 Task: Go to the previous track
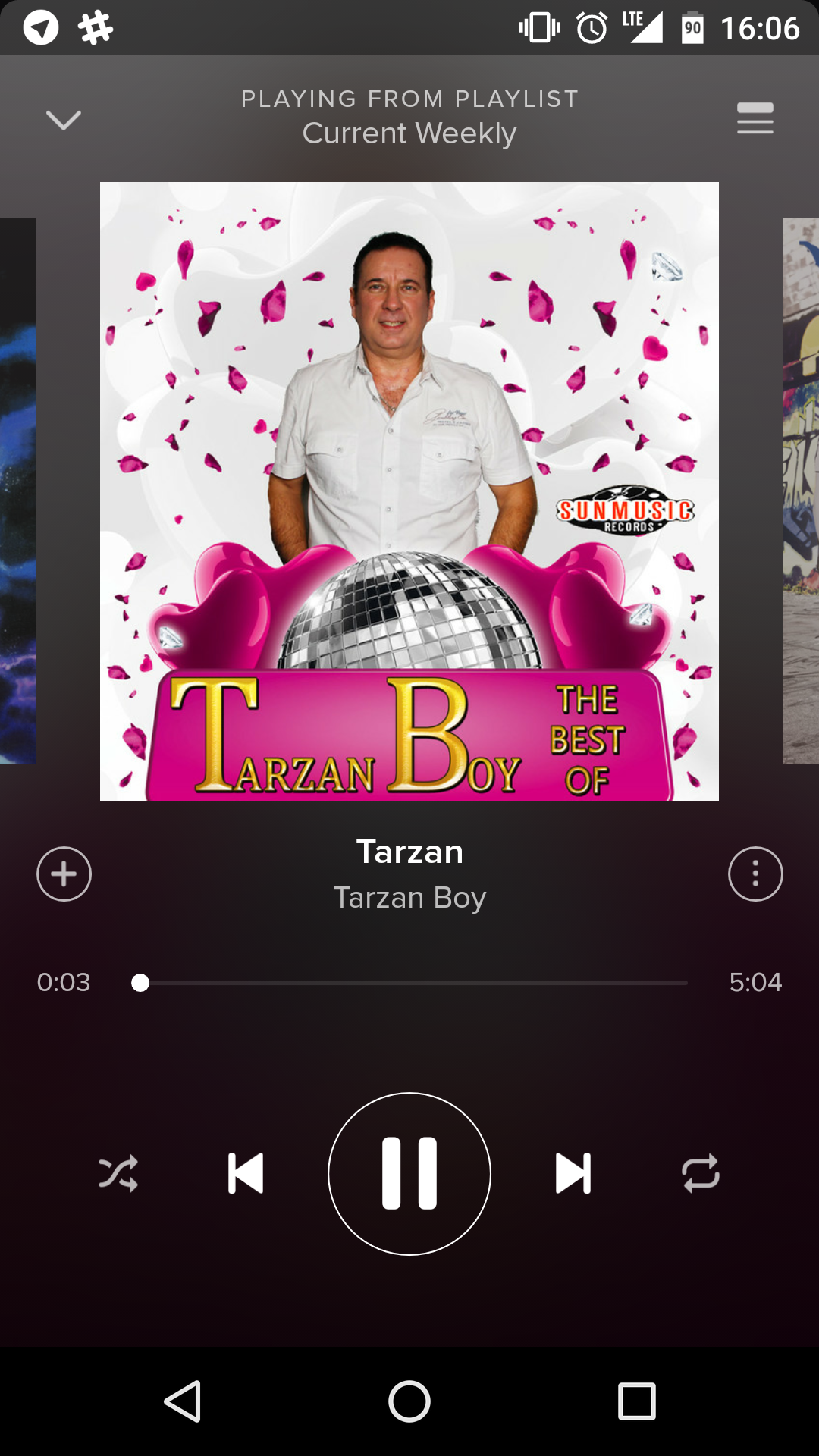pos(246,1173)
